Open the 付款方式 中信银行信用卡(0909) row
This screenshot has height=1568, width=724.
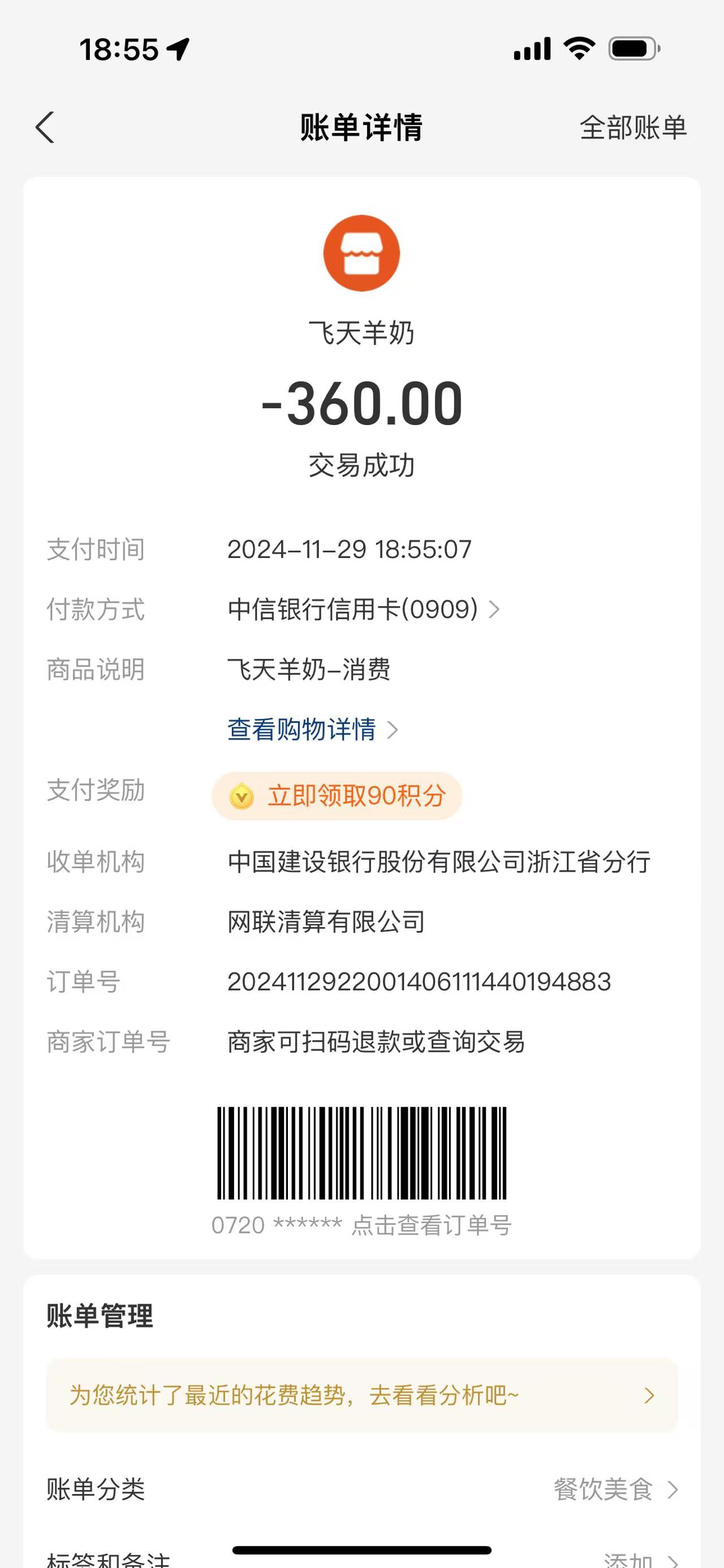pos(364,609)
